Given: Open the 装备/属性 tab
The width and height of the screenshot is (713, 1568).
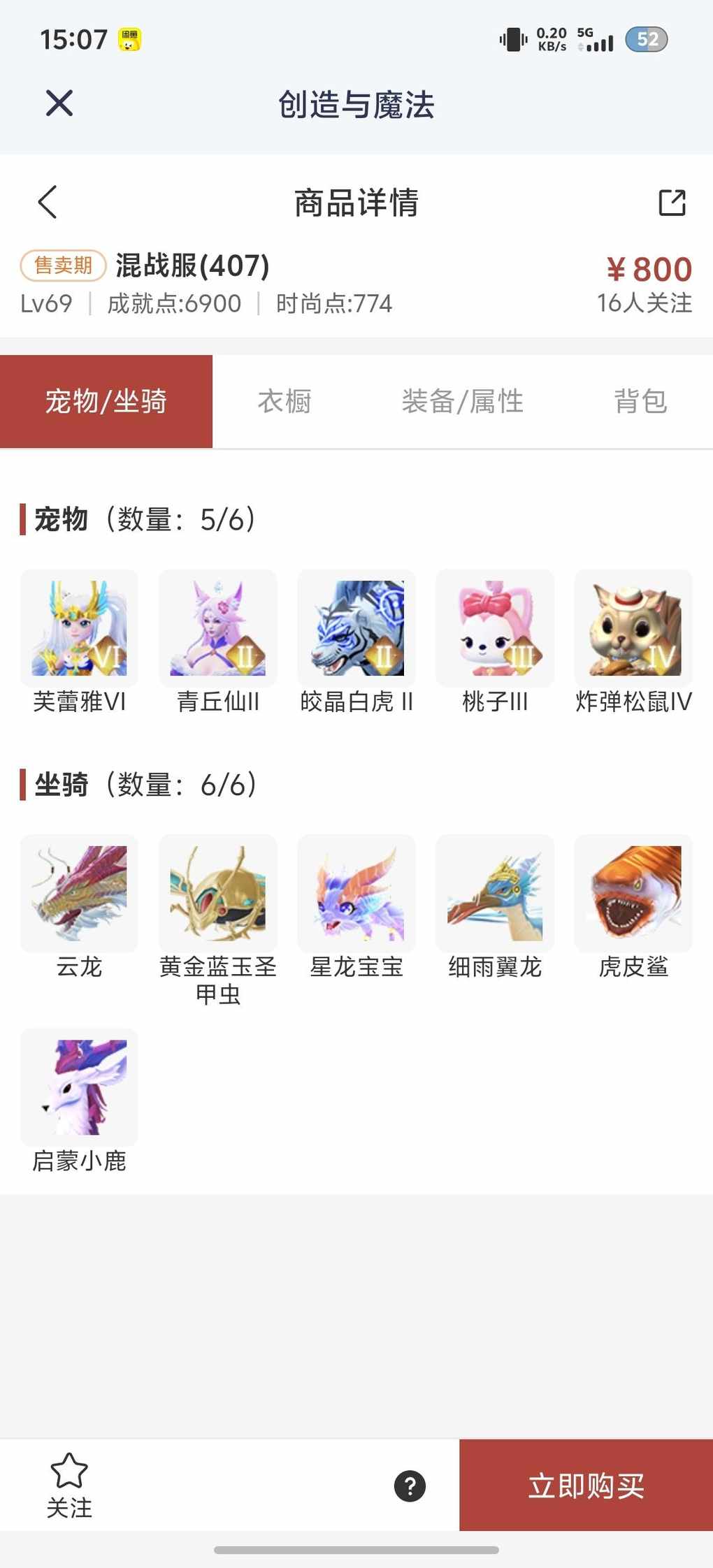Looking at the screenshot, I should (462, 402).
